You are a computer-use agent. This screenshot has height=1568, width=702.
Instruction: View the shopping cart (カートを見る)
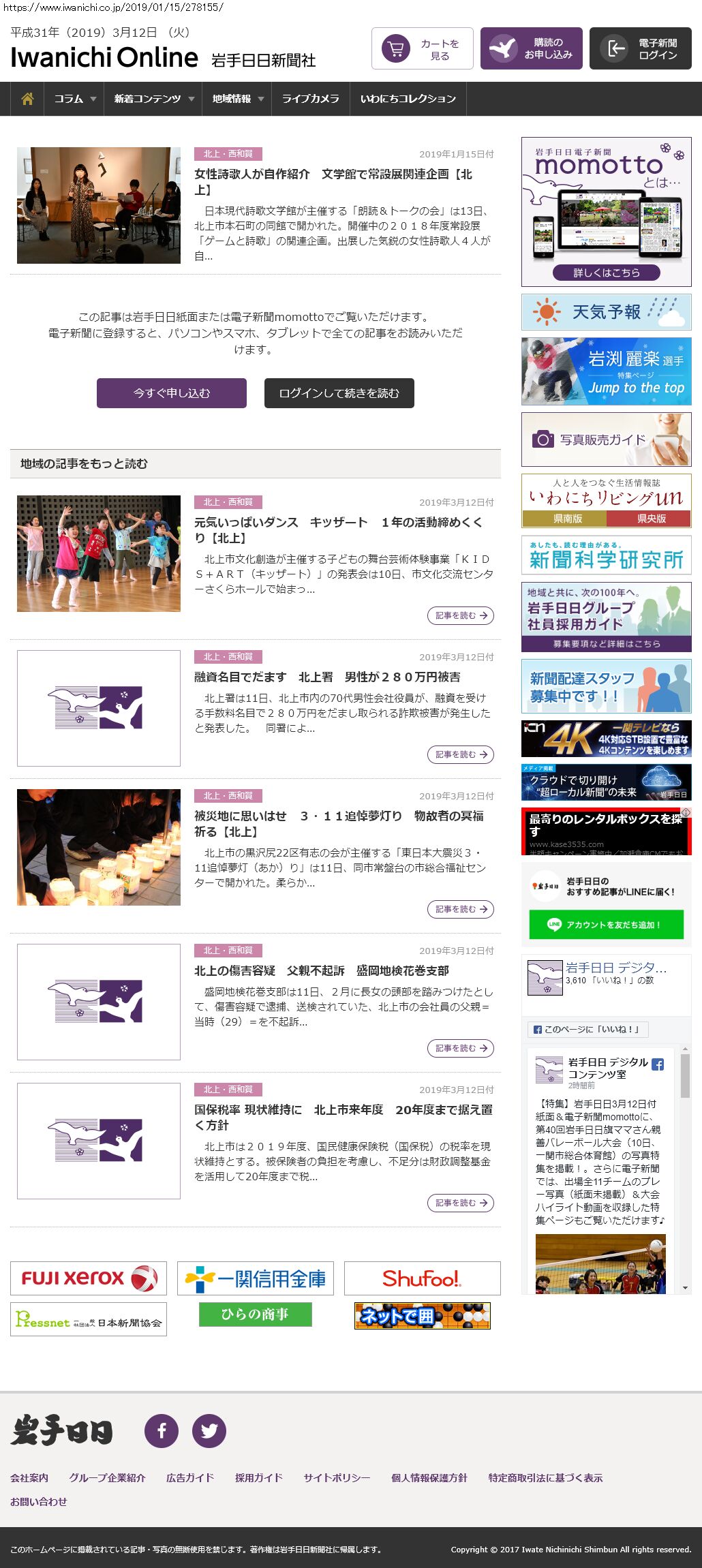pos(422,49)
